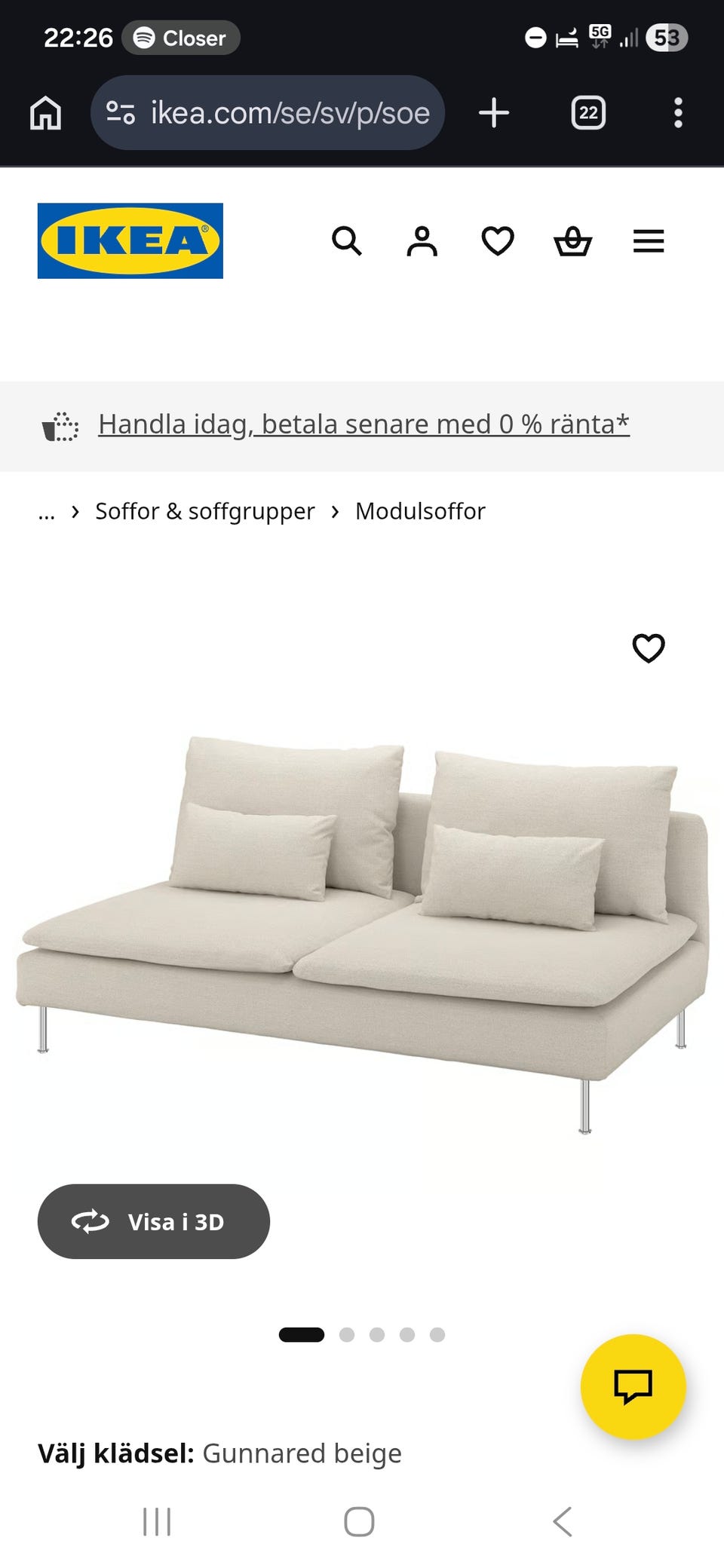This screenshot has height=1568, width=724.
Task: Toggle the favorite heart on the sofa image
Action: point(649,648)
